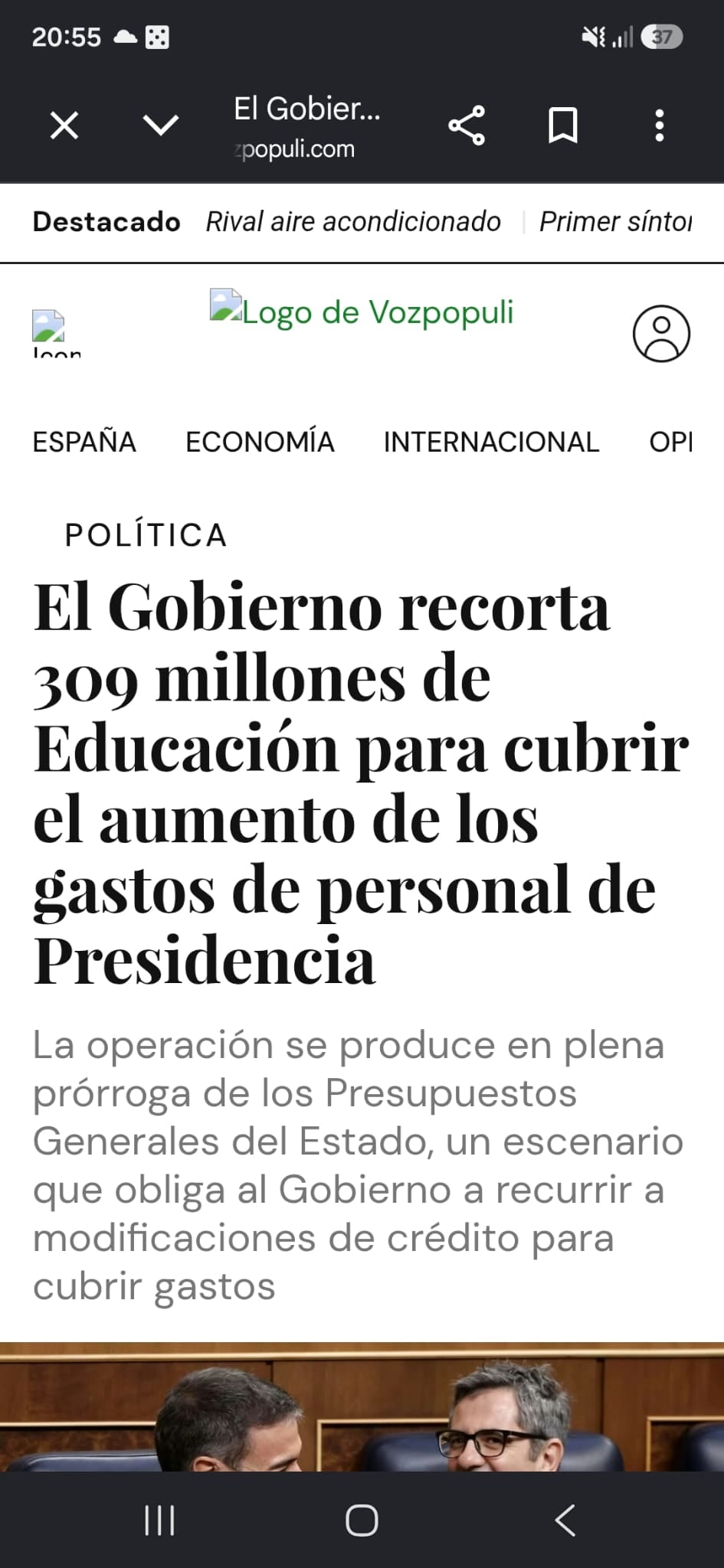Share this article link
Viewport: 724px width, 1568px height.
467,126
